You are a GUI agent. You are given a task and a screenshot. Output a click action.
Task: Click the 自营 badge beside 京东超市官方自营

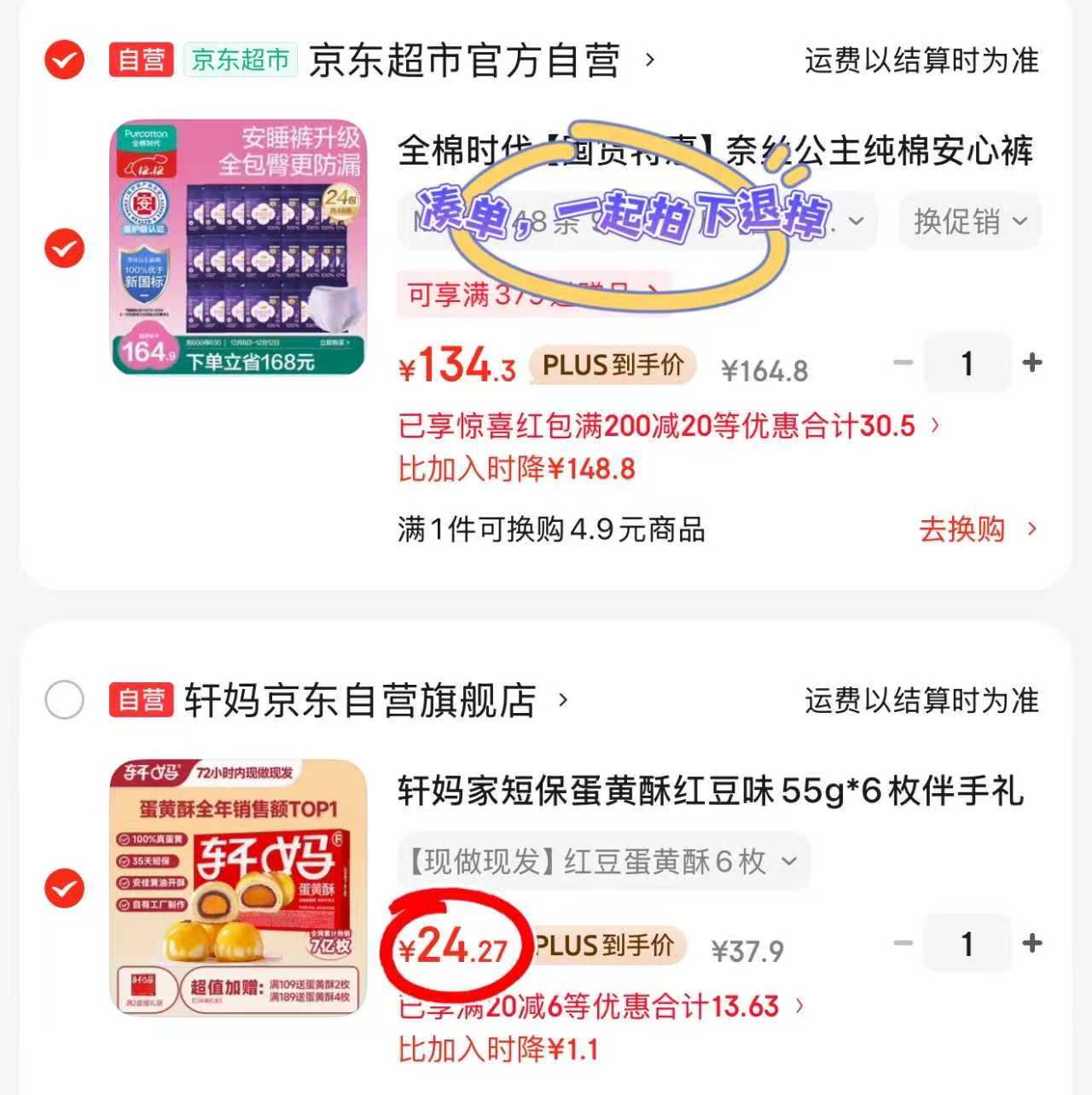point(140,61)
